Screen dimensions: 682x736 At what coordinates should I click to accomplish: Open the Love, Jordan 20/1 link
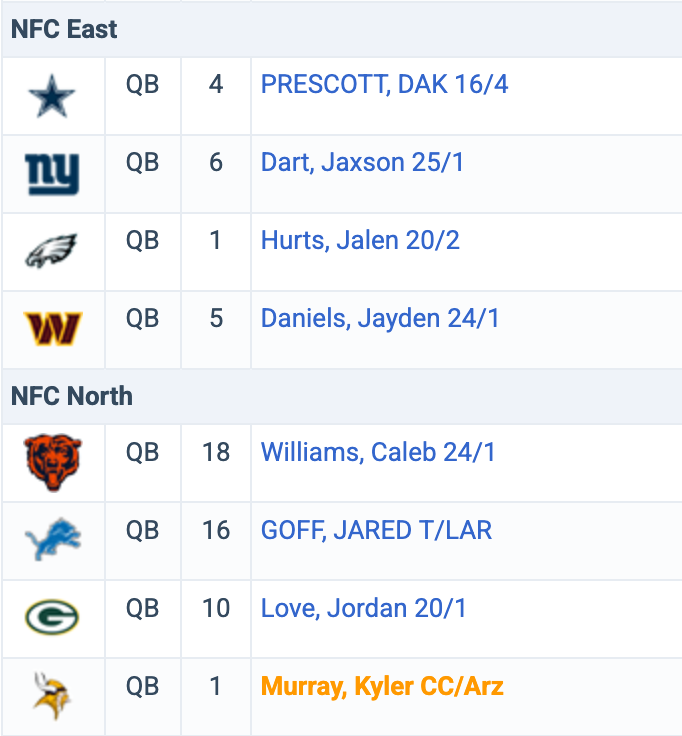pos(363,608)
